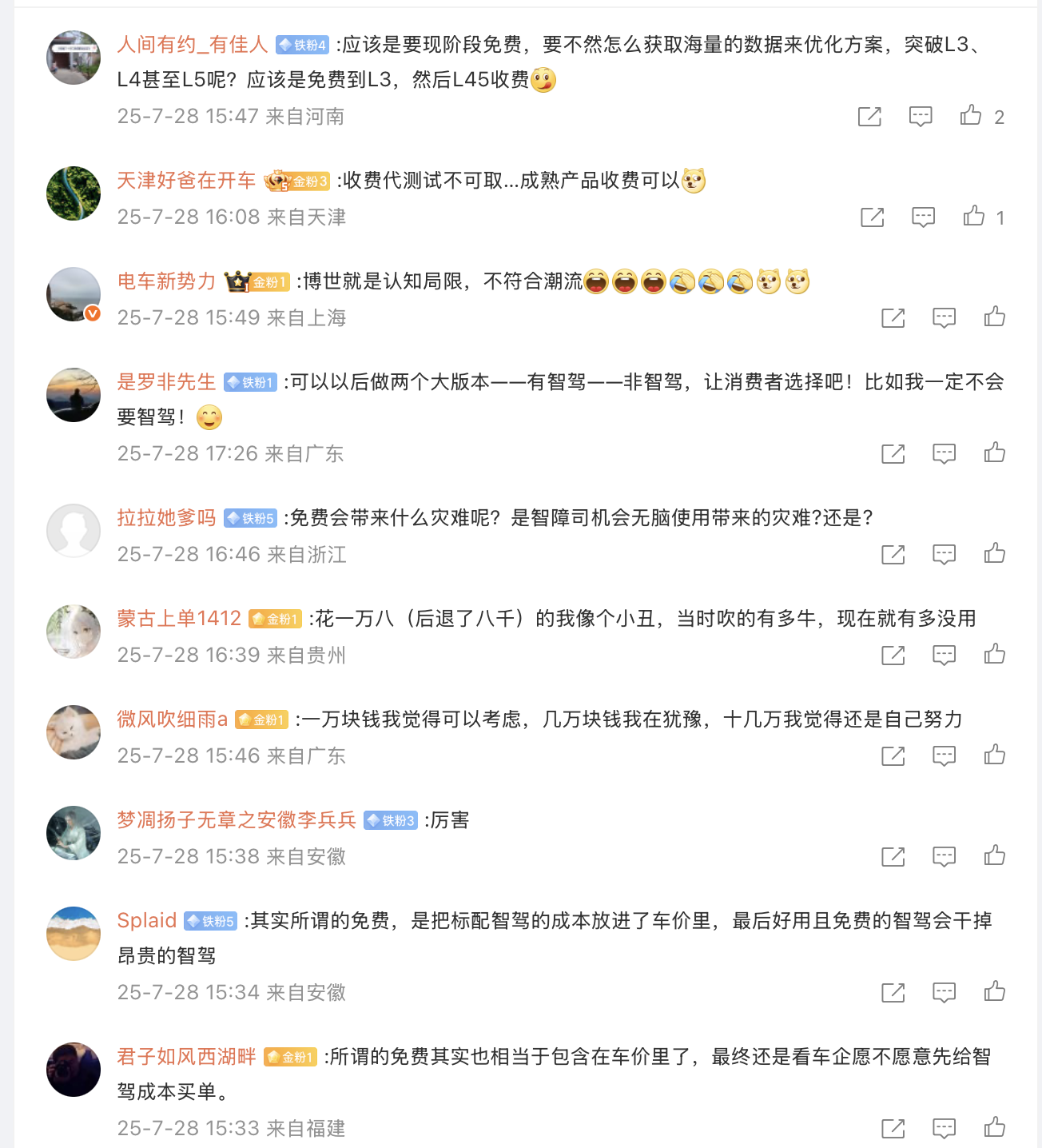1042x1148 pixels.
Task: View profile of 天津好爸在开车
Action: click(186, 181)
